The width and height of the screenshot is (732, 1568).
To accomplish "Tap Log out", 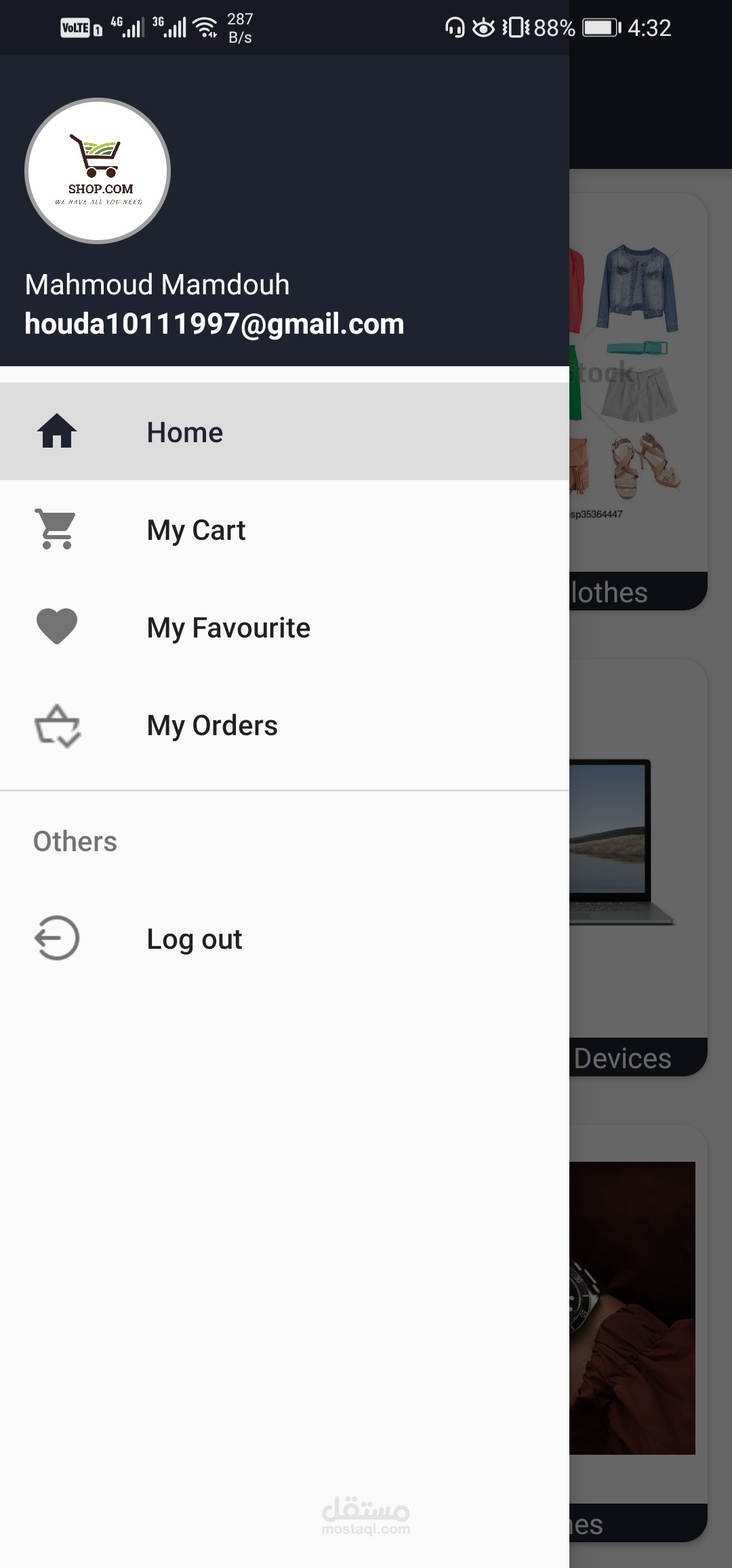I will tap(285, 939).
